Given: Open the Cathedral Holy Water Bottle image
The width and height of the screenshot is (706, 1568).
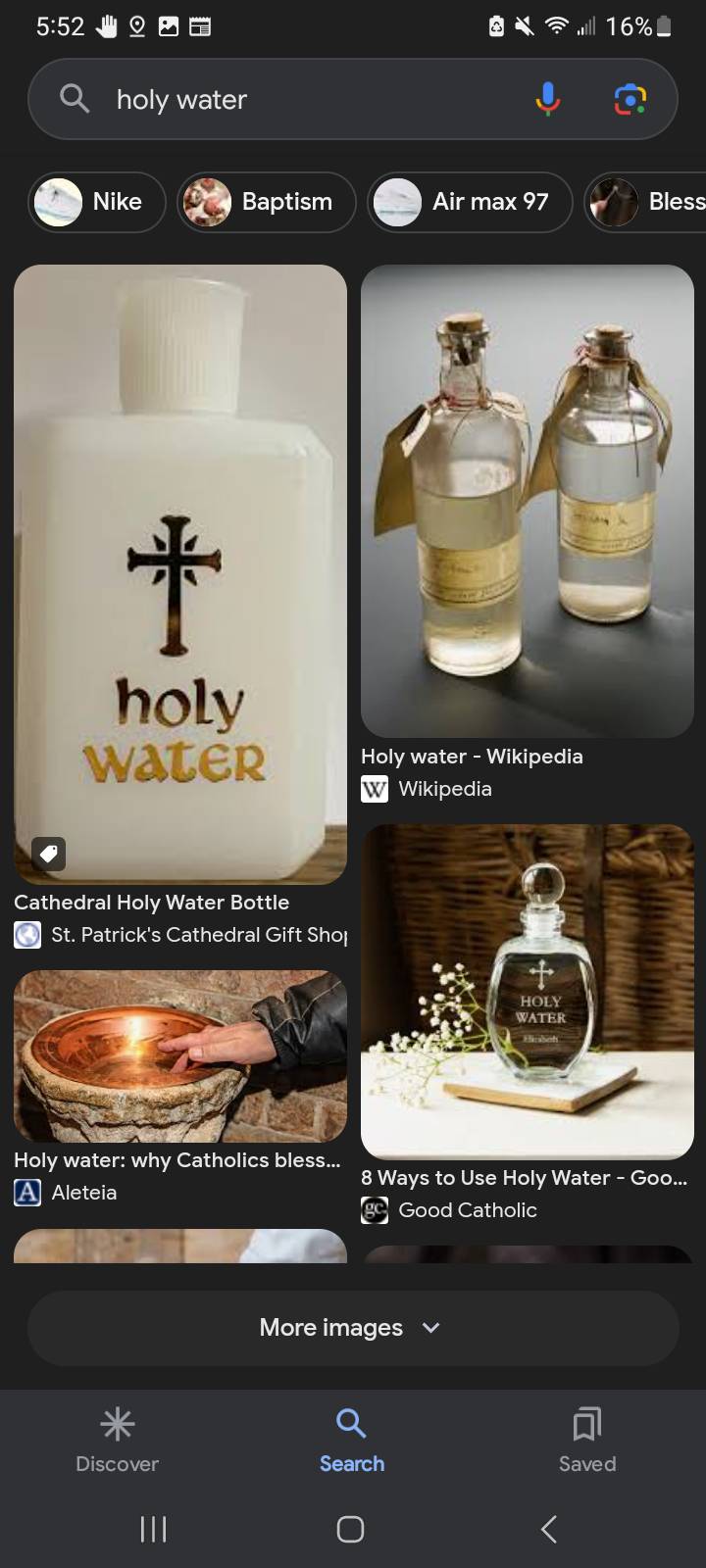Looking at the screenshot, I should click(180, 573).
